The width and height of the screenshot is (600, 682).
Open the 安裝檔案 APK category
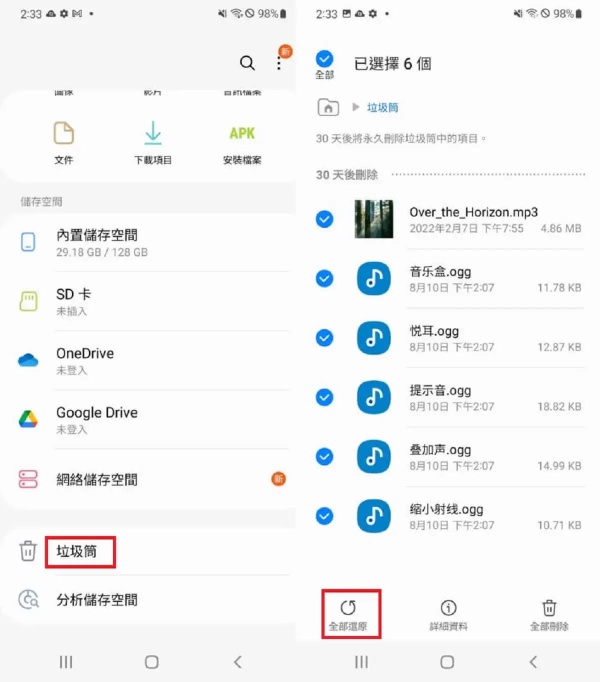(242, 142)
